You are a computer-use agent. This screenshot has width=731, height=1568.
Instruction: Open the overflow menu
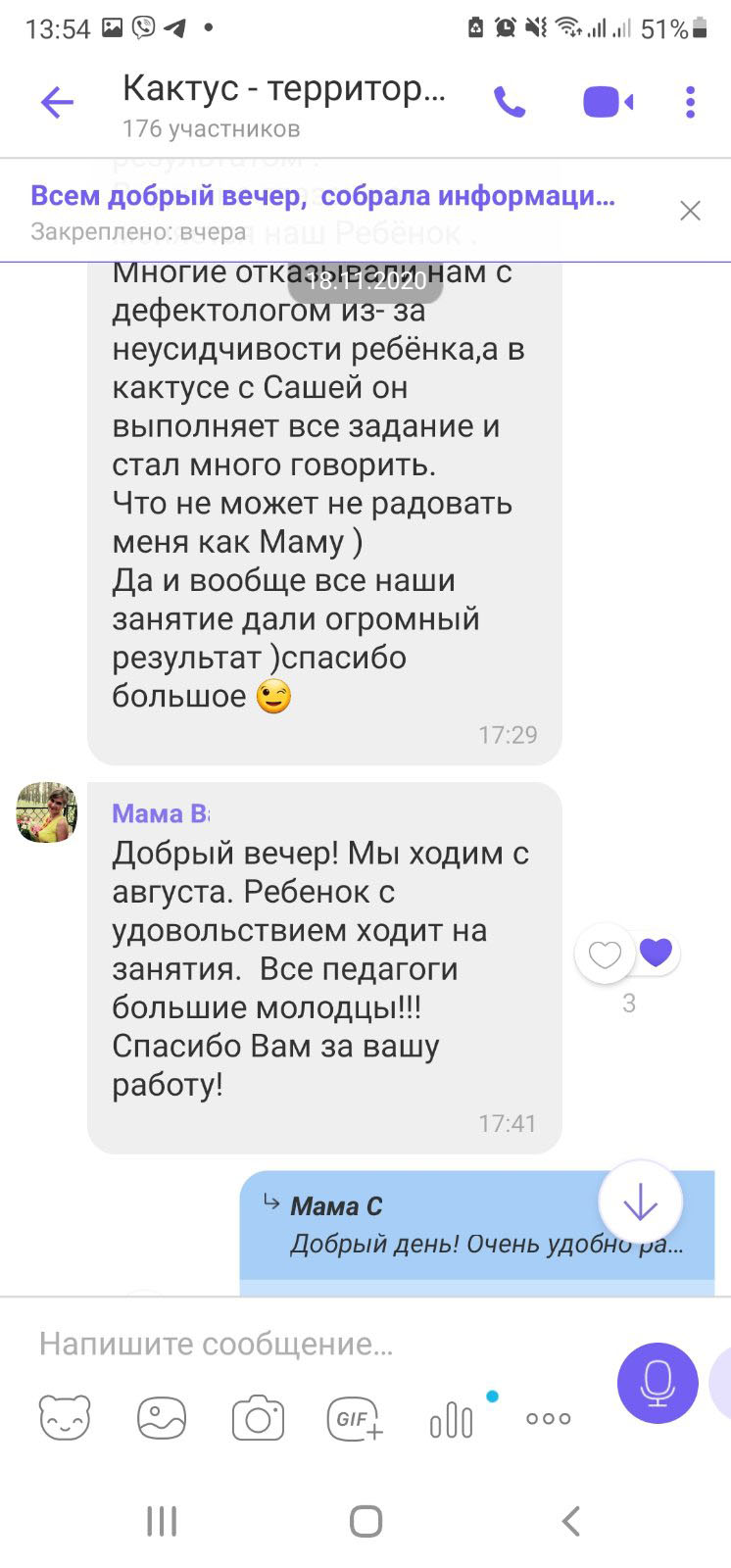(690, 102)
